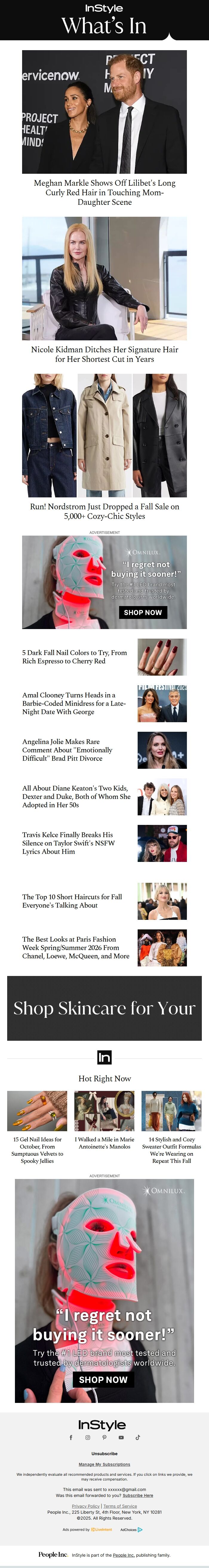
Task: Open the Meghan Markle Lilibet hair article
Action: 104,192
